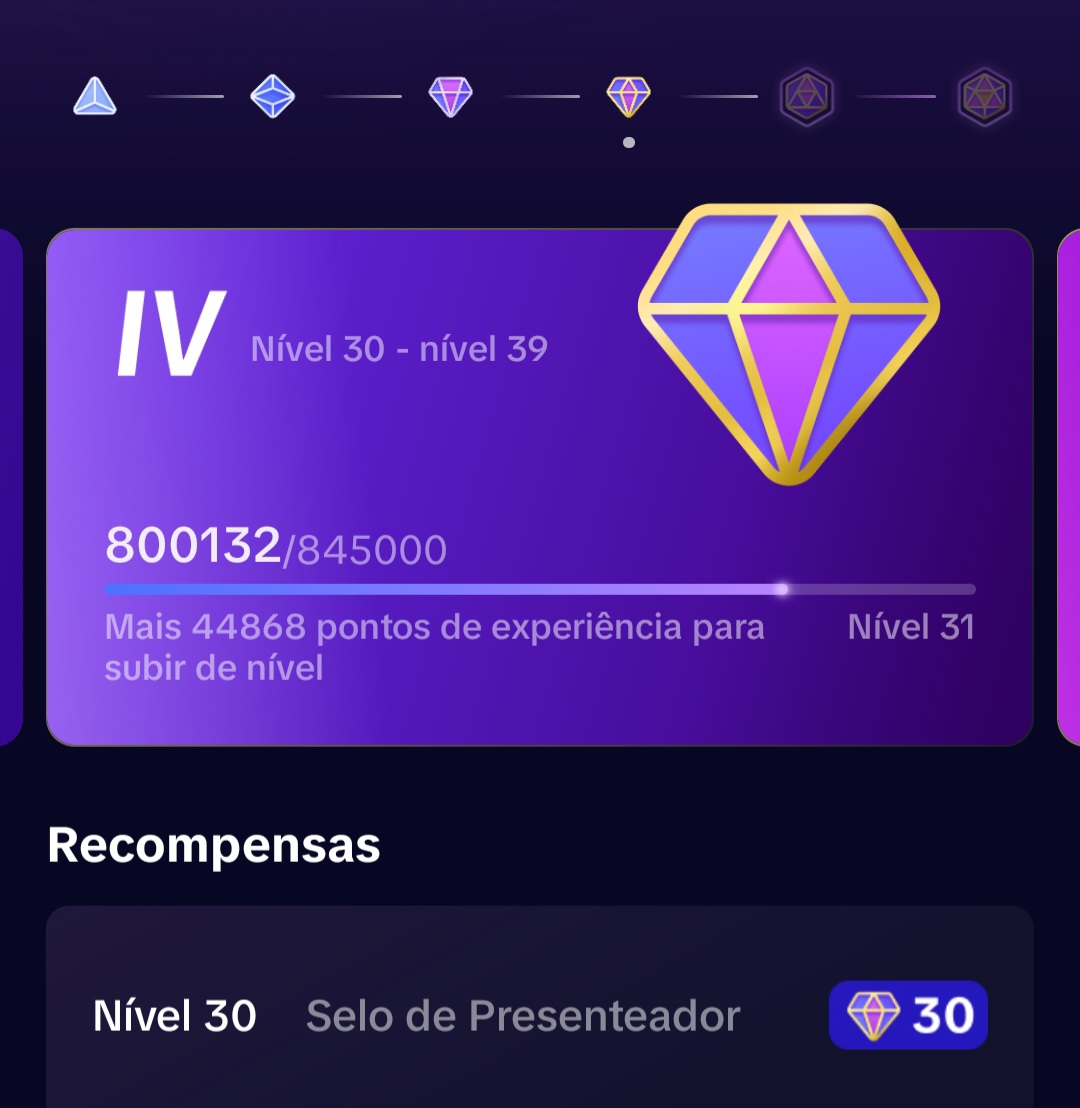Select the second blue gem tier icon
1080x1108 pixels.
pyautogui.click(x=272, y=97)
